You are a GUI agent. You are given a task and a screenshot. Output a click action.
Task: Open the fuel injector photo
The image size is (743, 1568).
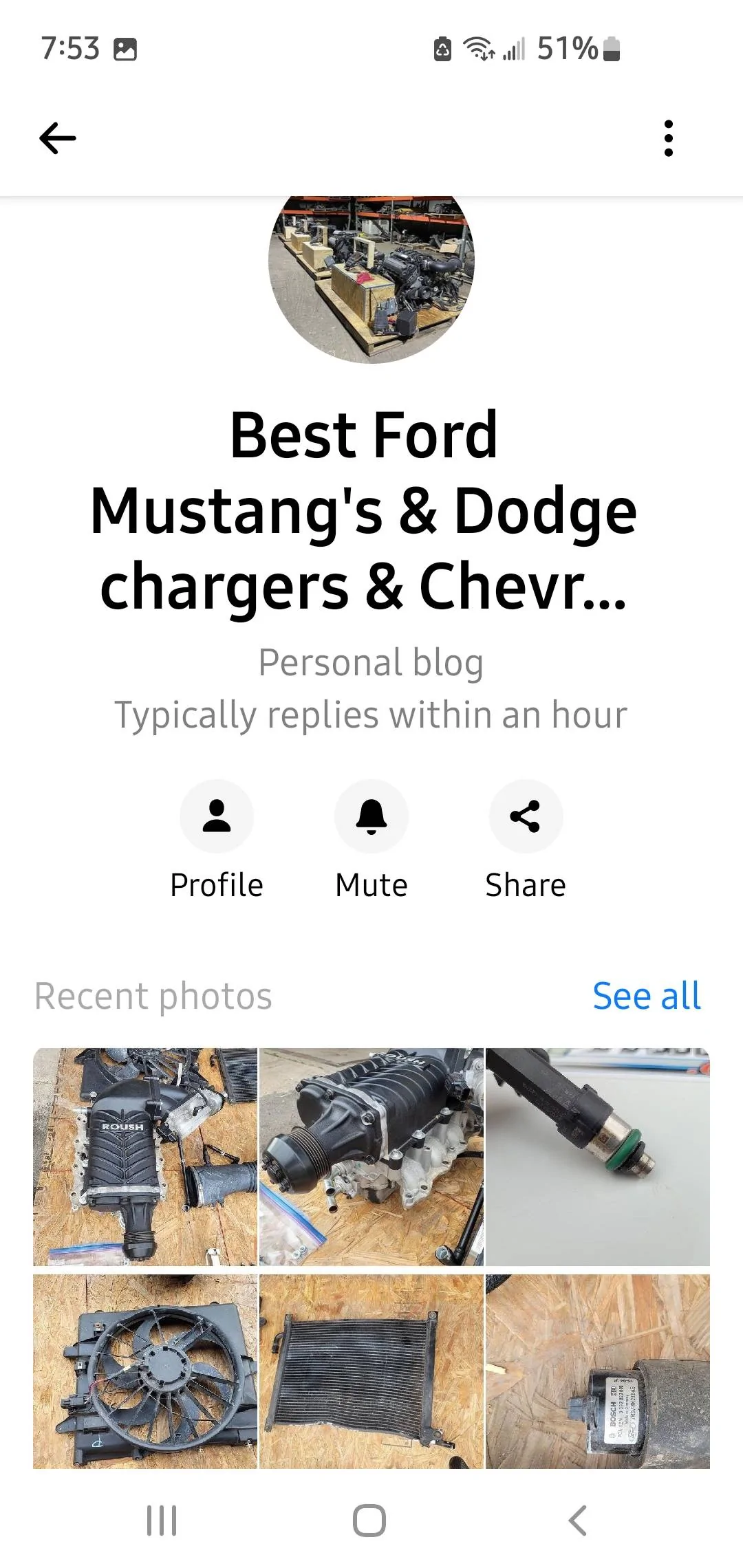pos(597,1156)
